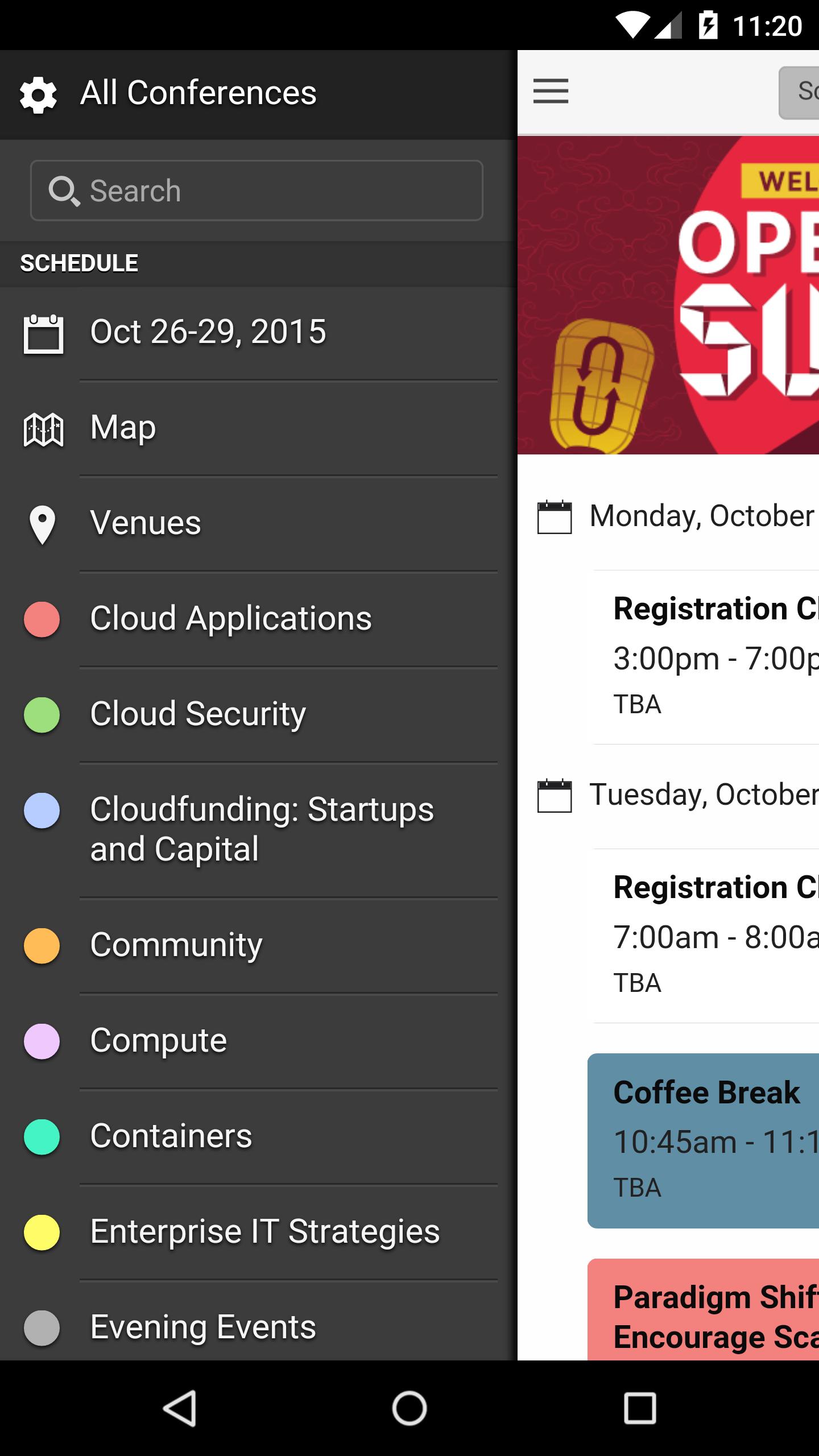Screen dimensions: 819x1456
Task: Open the Enterprise IT Strategies section
Action: pyautogui.click(x=265, y=1231)
